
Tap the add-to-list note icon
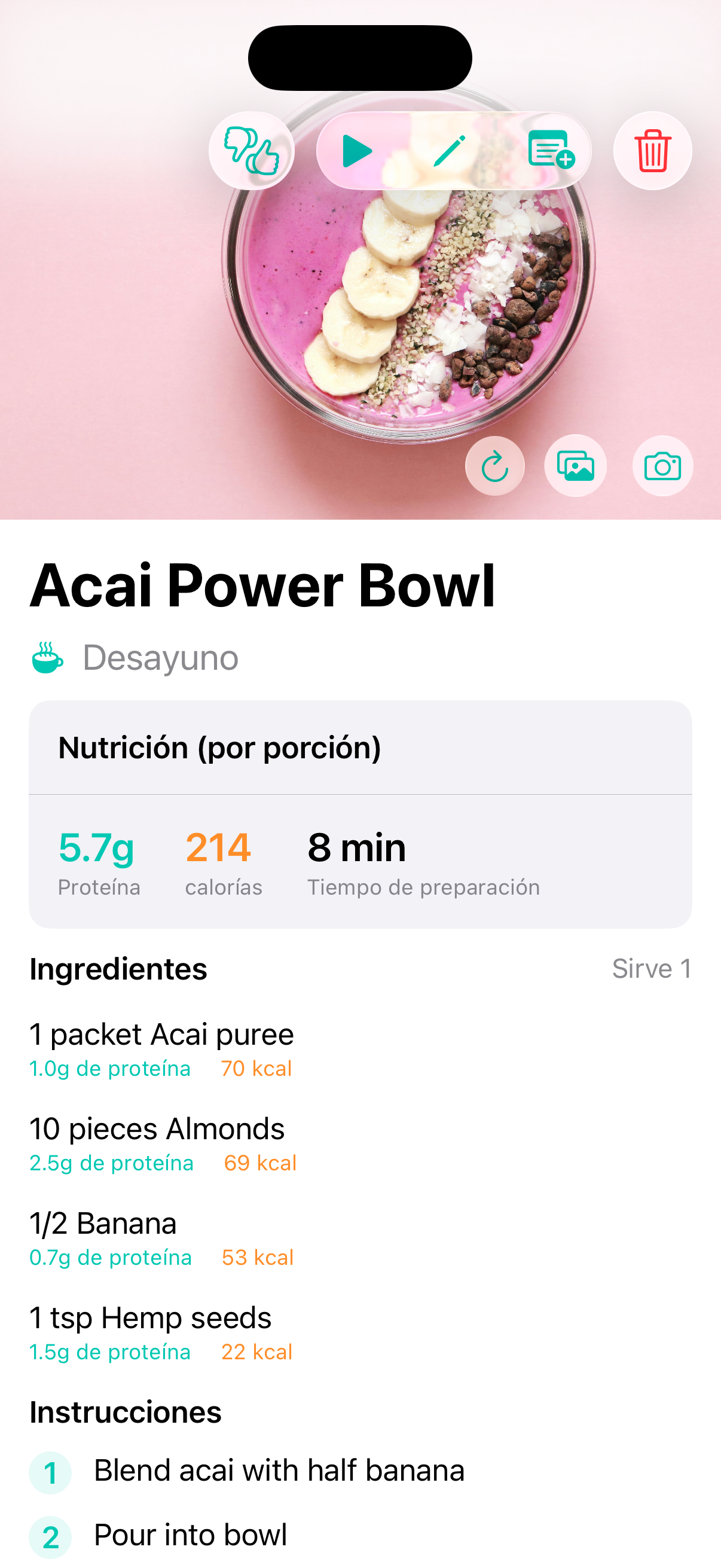[x=549, y=151]
